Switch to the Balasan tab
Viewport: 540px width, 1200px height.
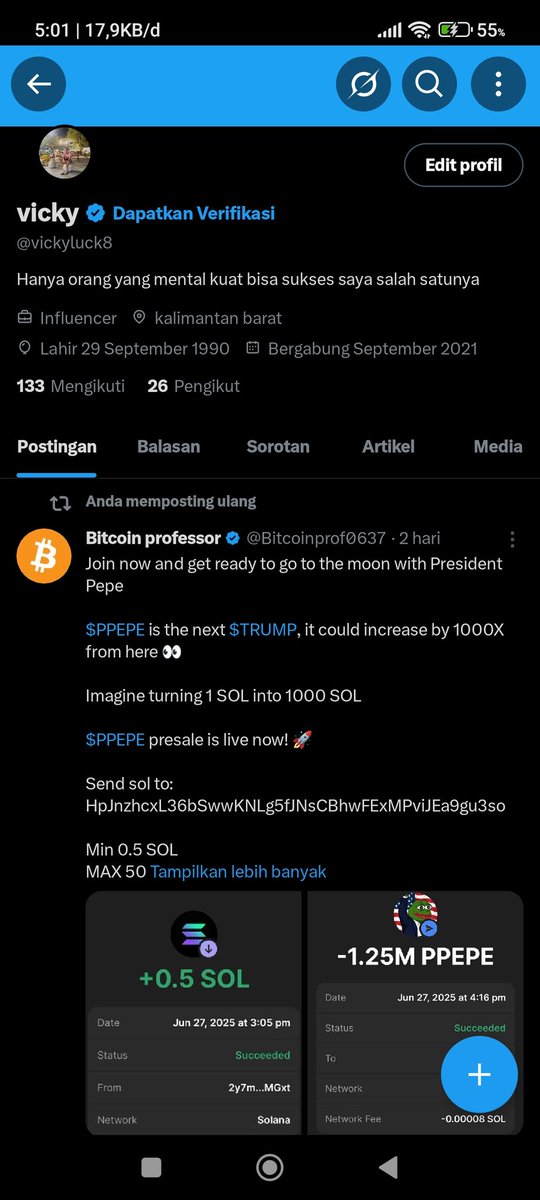click(x=168, y=447)
